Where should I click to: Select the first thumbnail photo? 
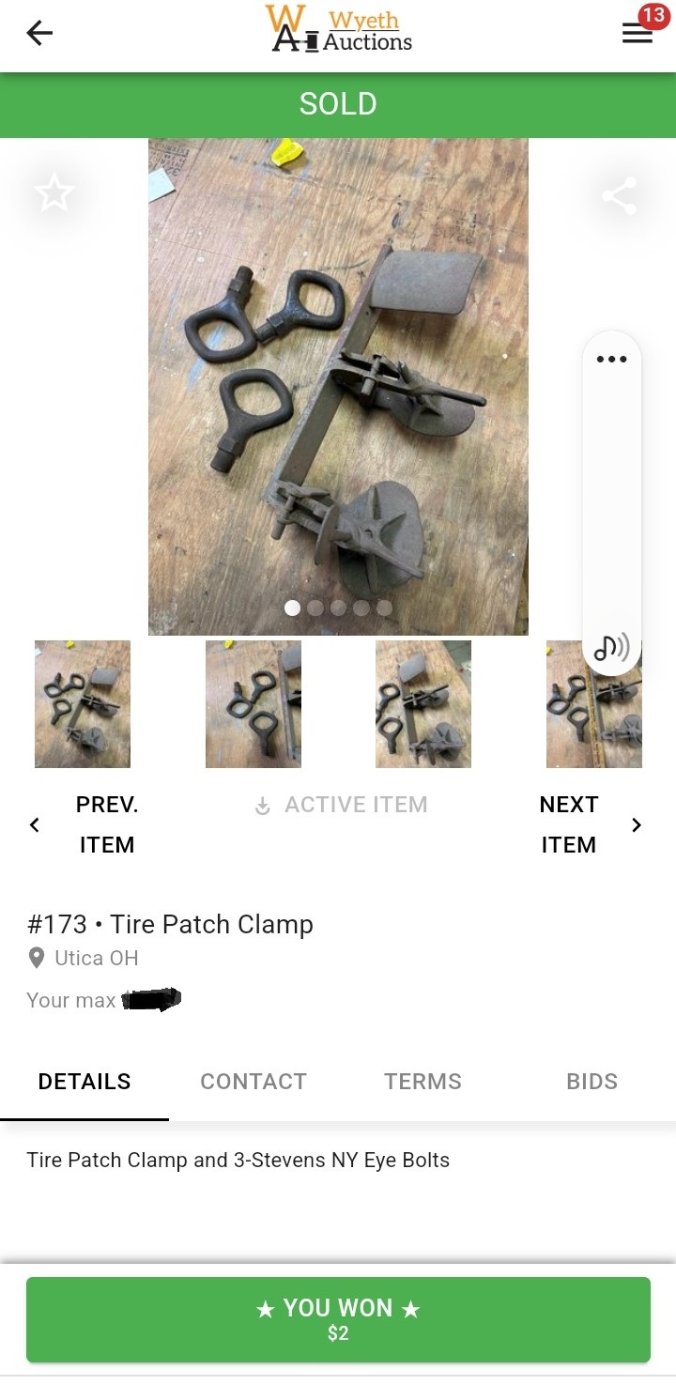[82, 704]
